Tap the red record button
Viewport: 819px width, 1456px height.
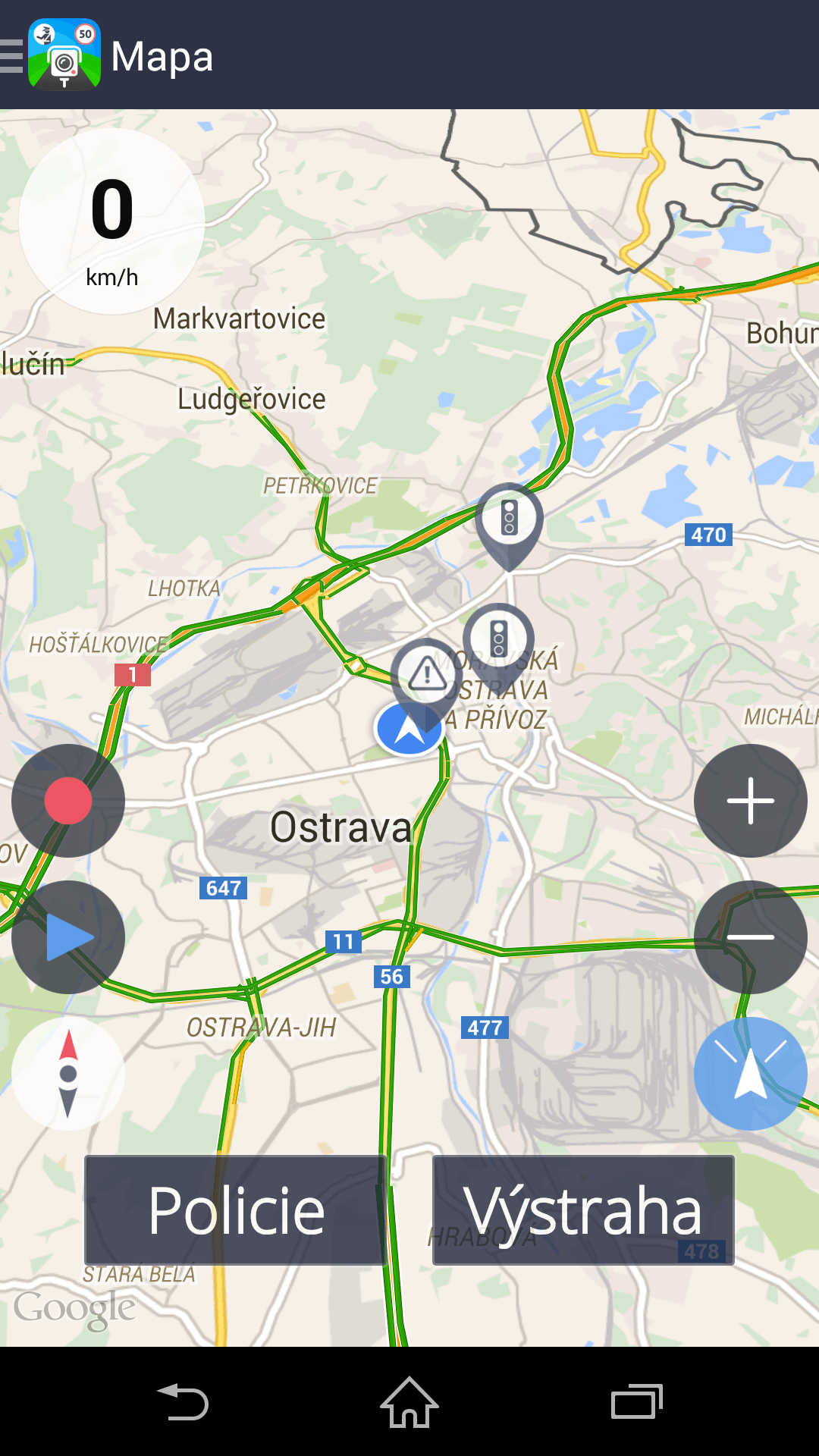tap(68, 801)
